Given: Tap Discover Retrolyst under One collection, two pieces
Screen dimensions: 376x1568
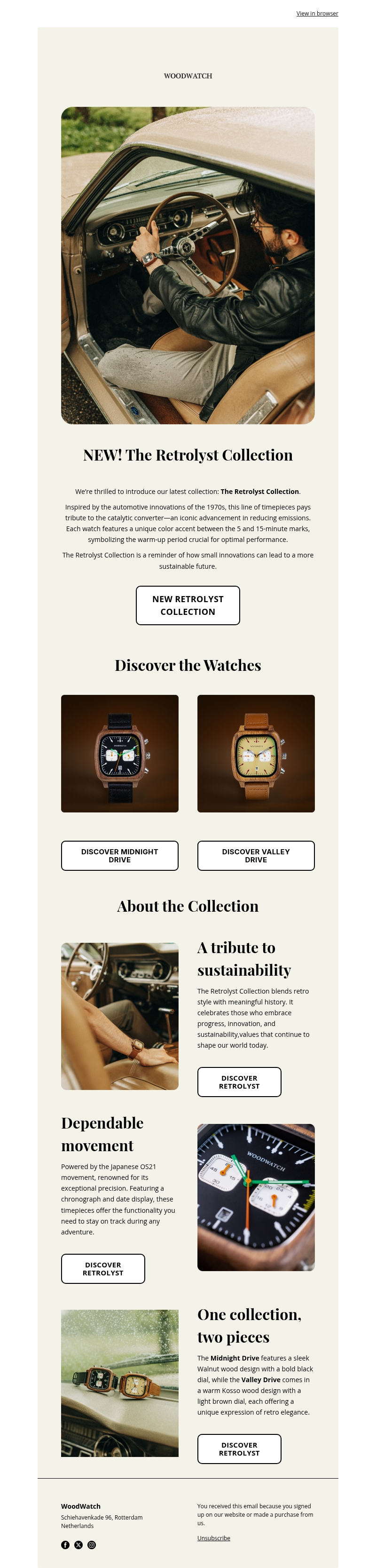Looking at the screenshot, I should point(239,1449).
